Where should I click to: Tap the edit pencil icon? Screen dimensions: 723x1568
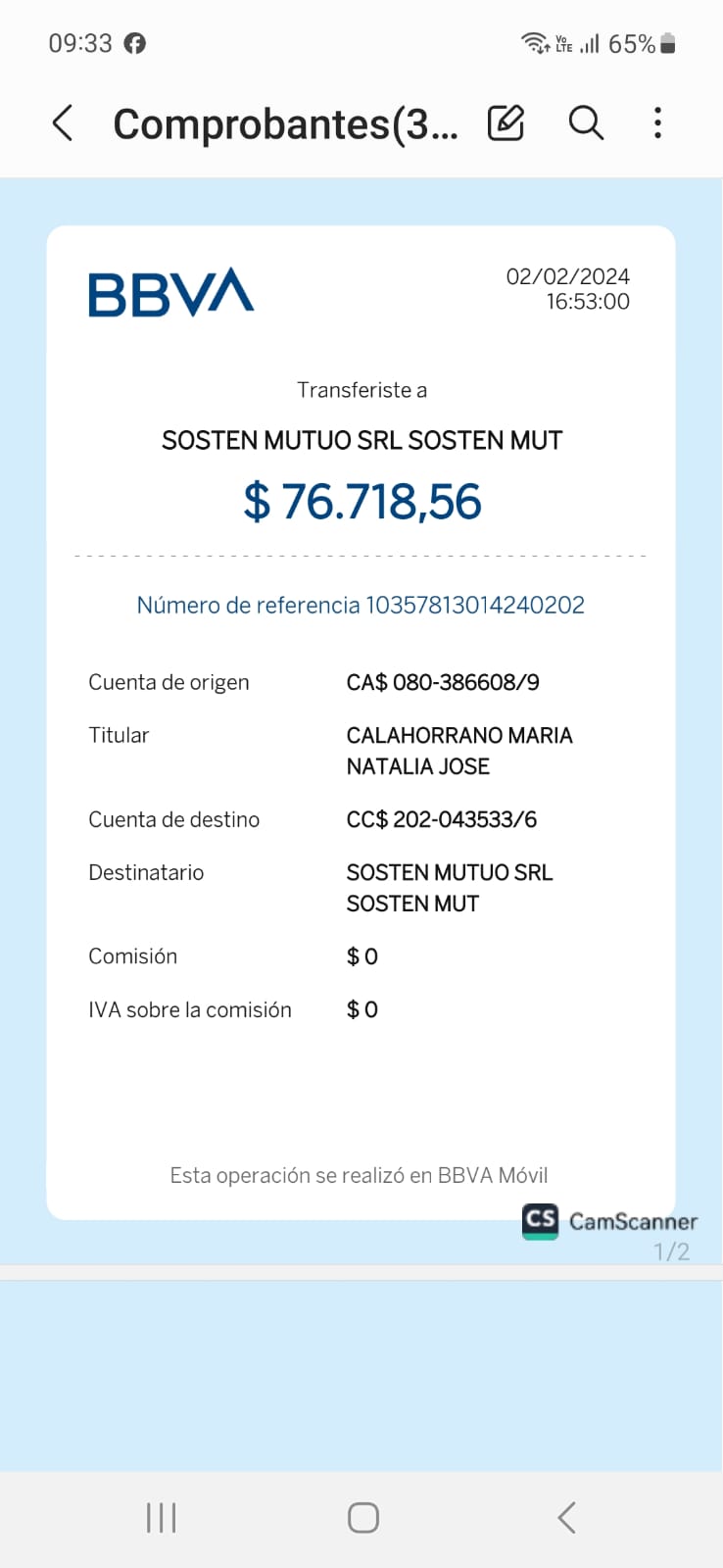[x=506, y=123]
